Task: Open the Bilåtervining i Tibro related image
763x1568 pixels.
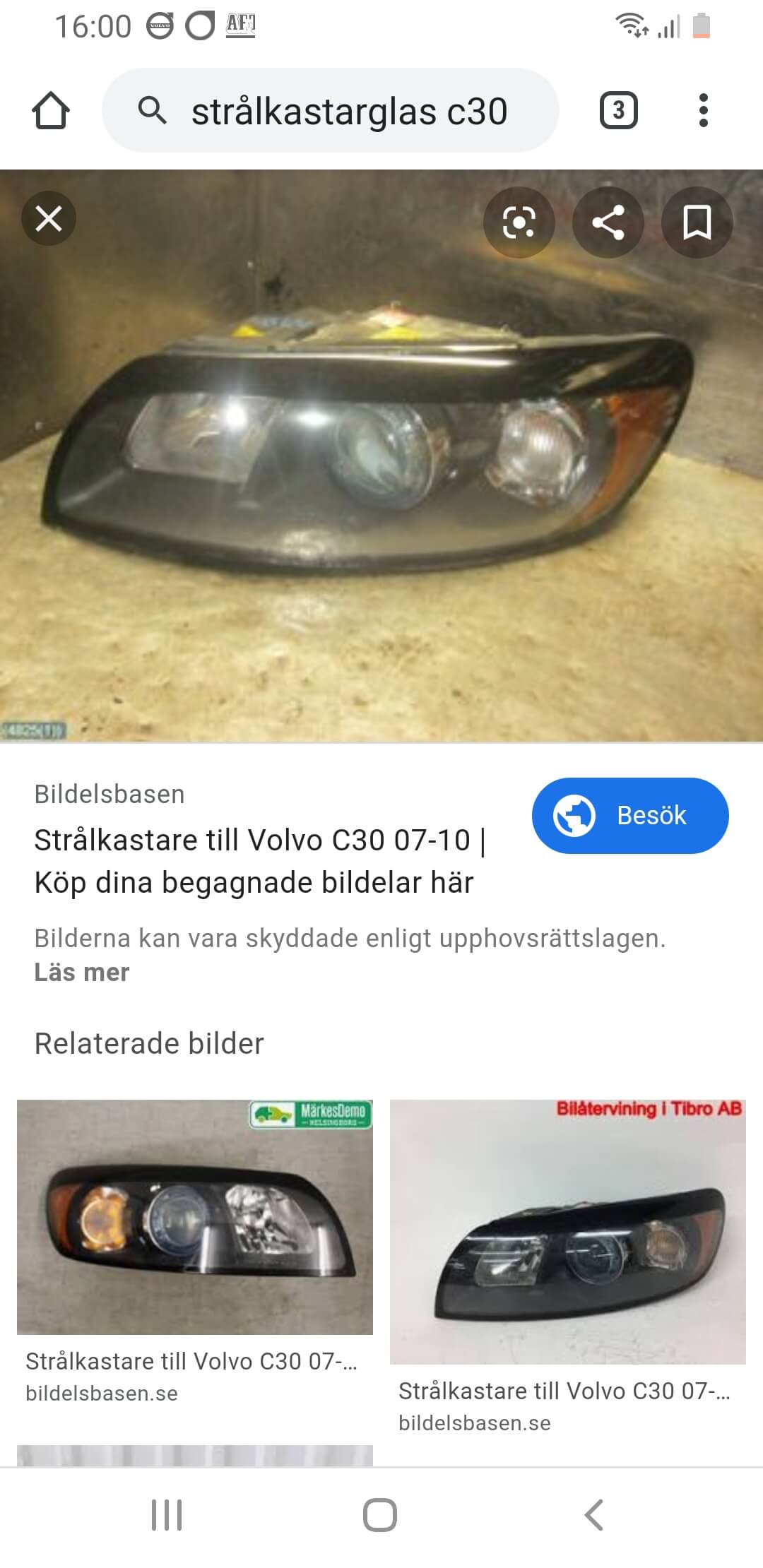Action: (x=568, y=1231)
